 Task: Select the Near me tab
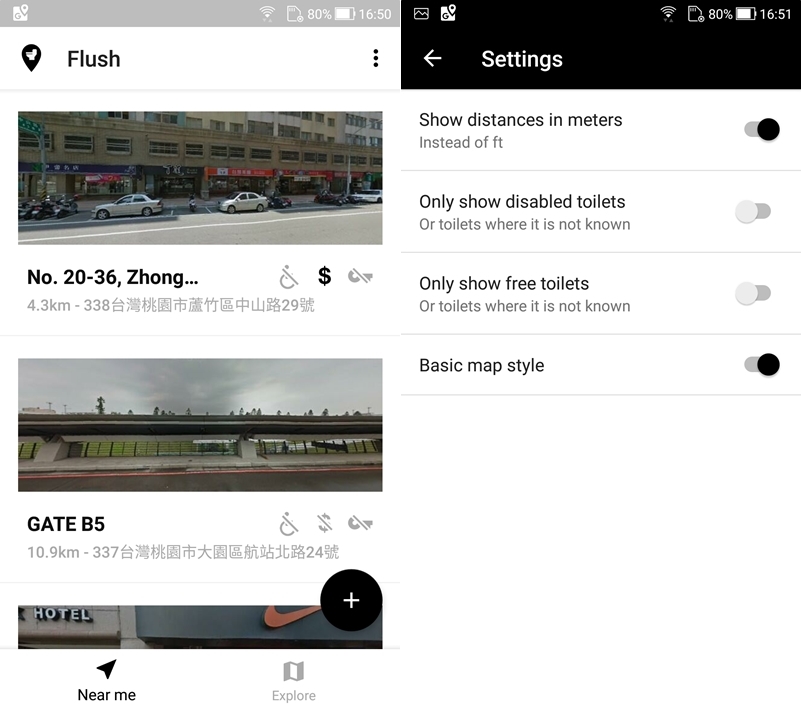point(106,681)
